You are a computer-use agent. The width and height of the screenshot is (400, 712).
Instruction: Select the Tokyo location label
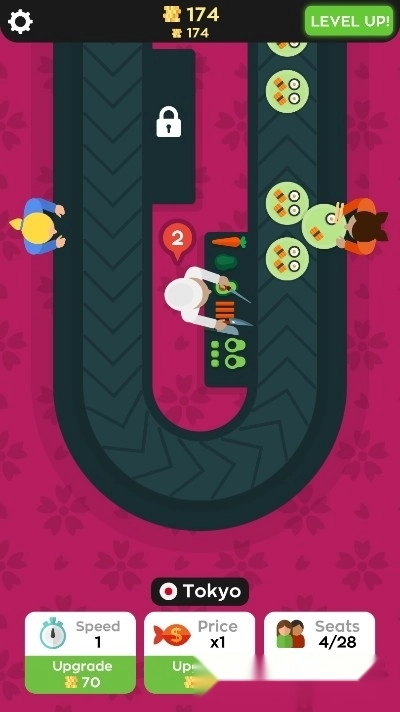[x=200, y=591]
